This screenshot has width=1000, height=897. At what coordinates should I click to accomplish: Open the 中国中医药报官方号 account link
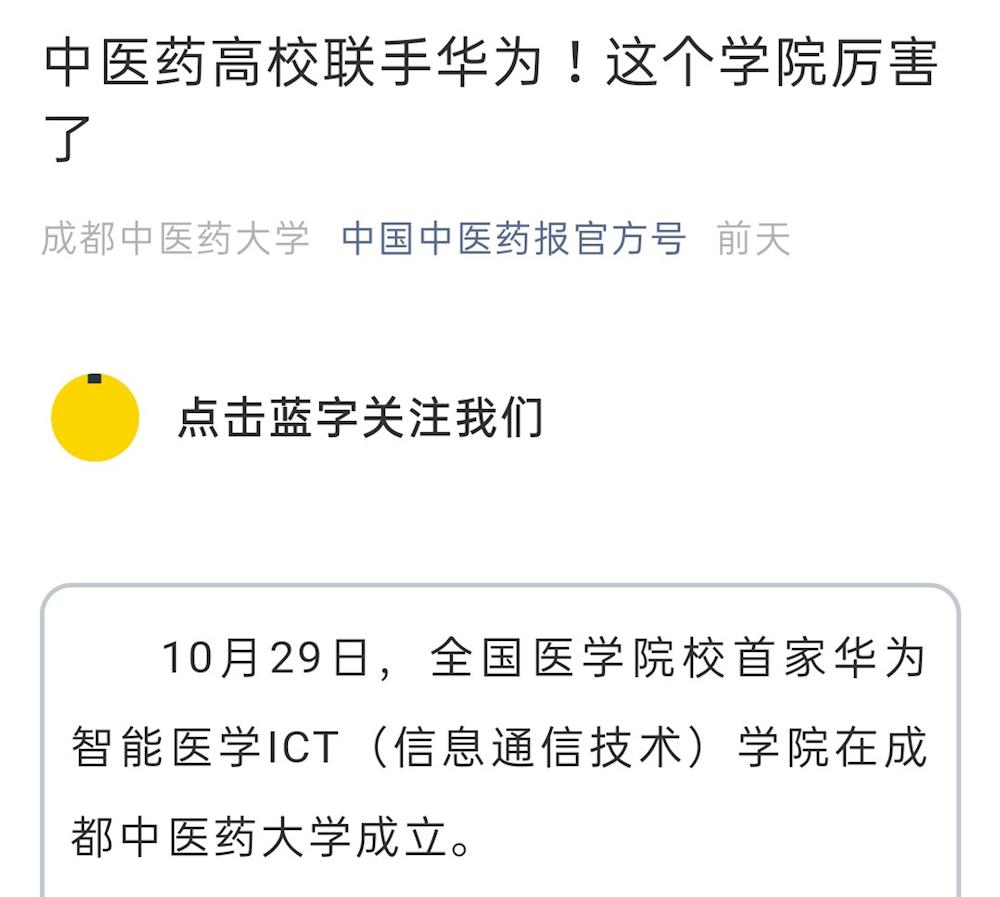pyautogui.click(x=513, y=240)
